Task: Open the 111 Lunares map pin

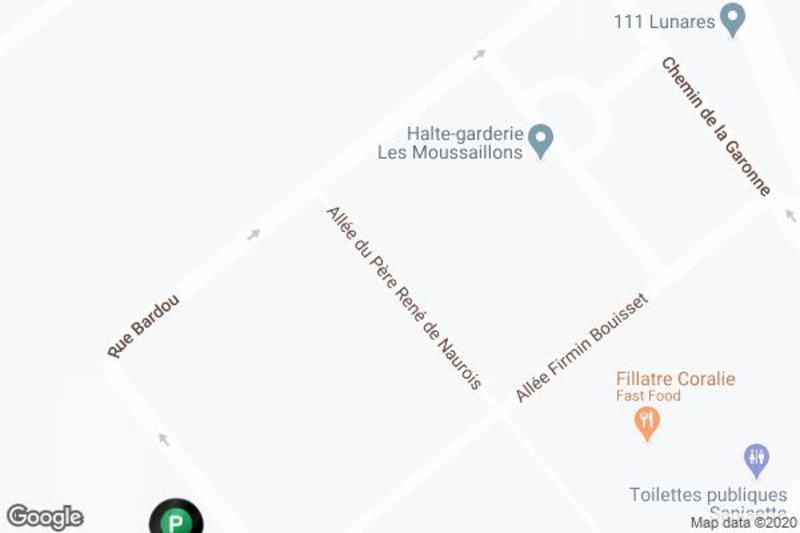Action: point(734,19)
